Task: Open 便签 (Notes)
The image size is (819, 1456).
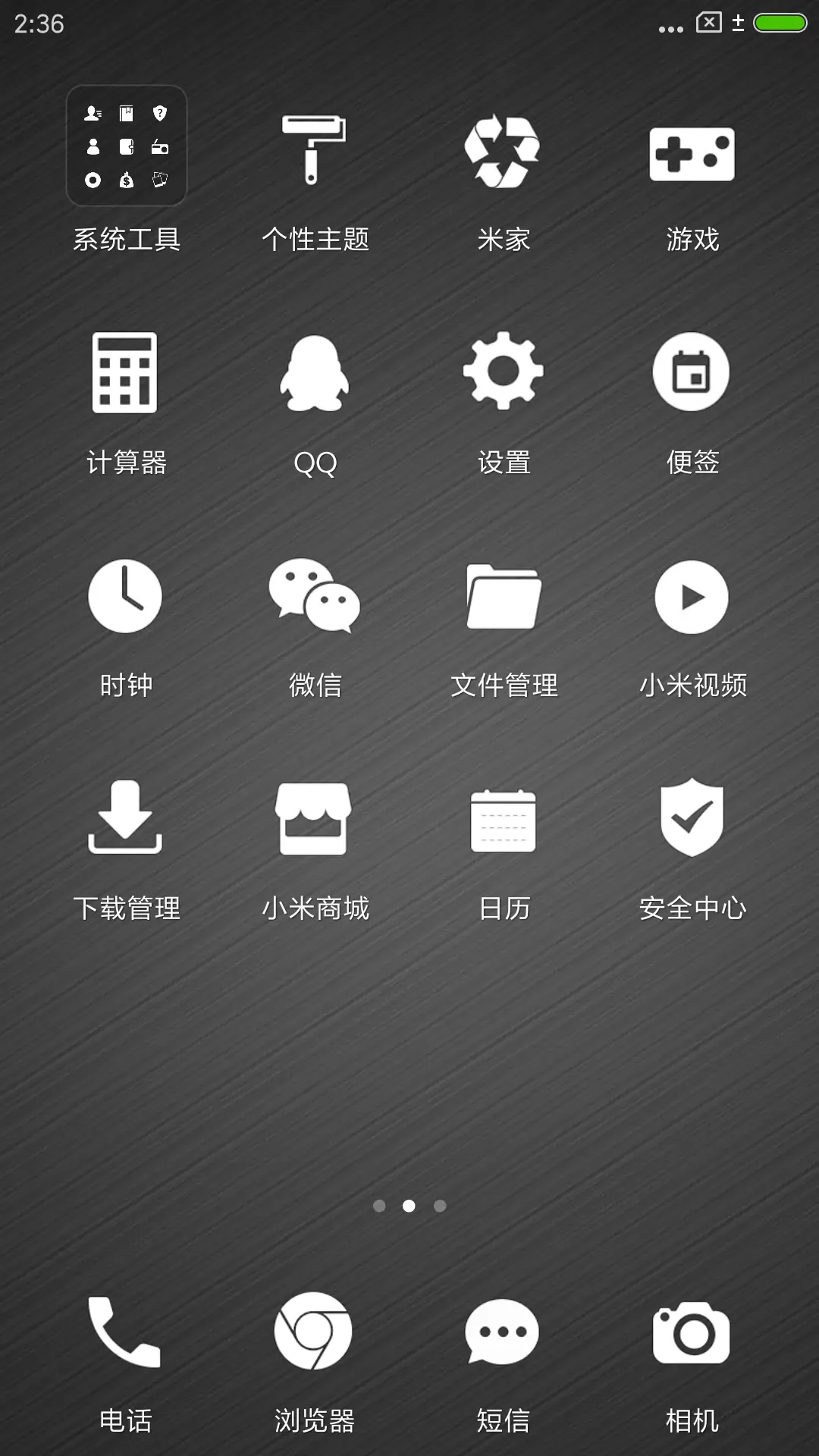Action: tap(692, 372)
